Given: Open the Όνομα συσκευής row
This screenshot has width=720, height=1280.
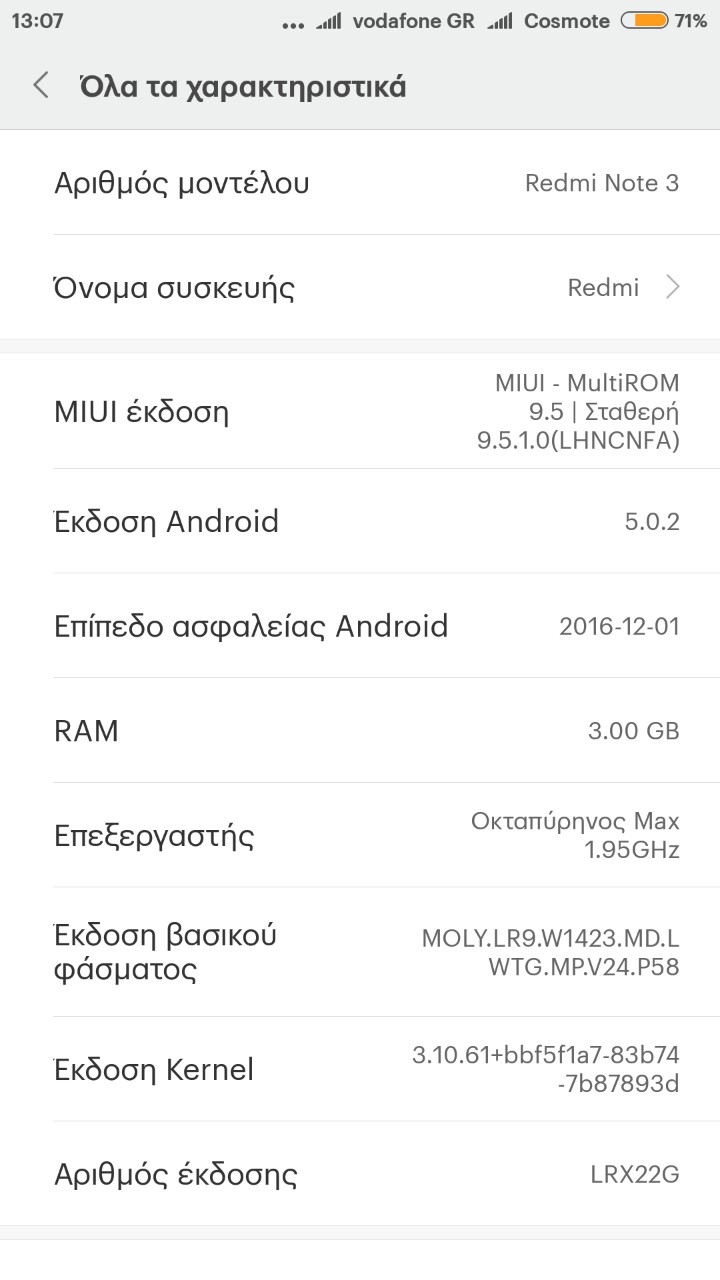Looking at the screenshot, I should point(360,288).
